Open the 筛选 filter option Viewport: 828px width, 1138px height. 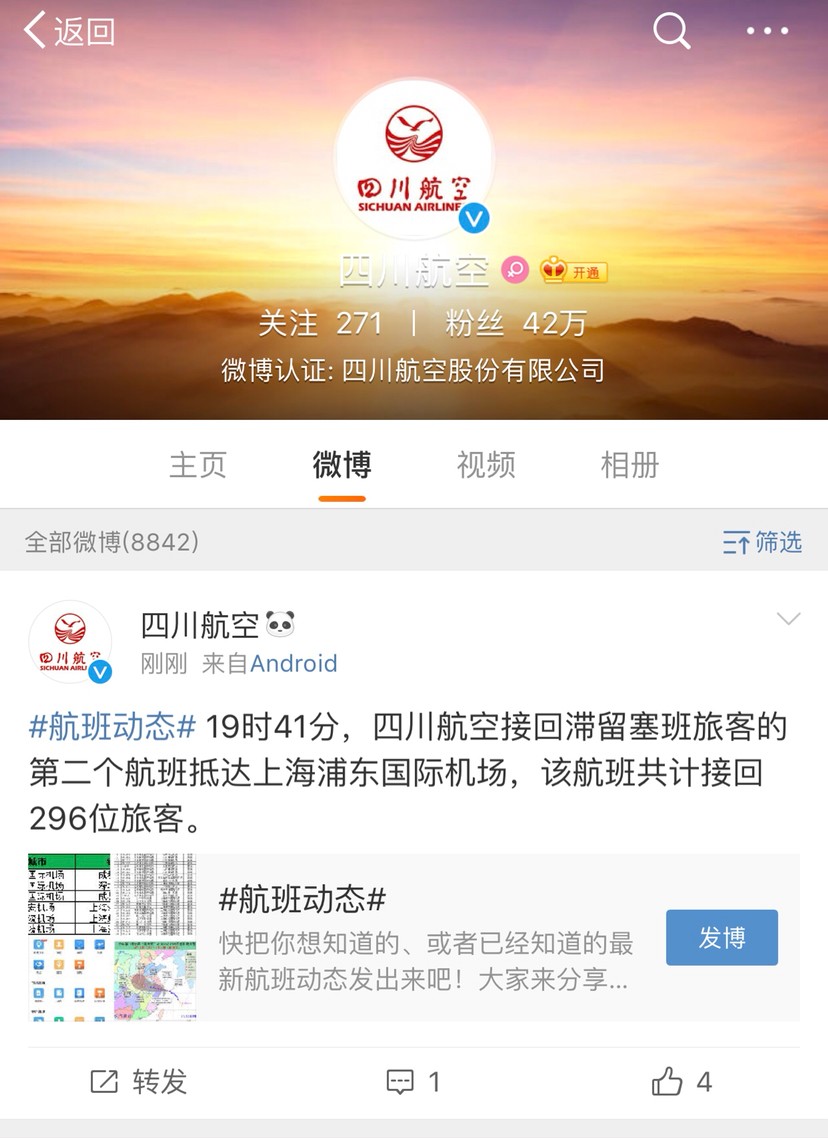[x=762, y=543]
